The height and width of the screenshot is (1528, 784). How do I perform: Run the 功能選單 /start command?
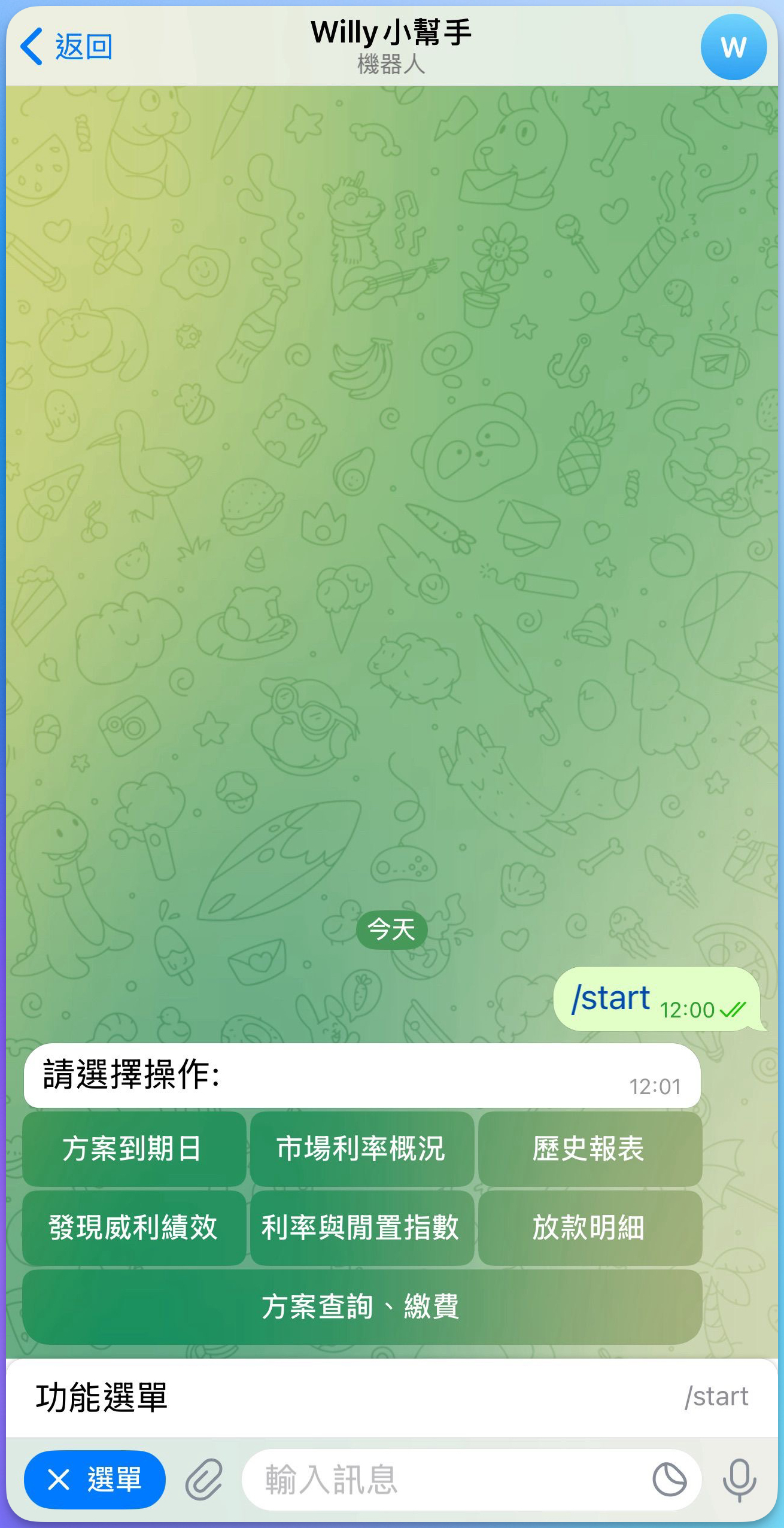[391, 1398]
